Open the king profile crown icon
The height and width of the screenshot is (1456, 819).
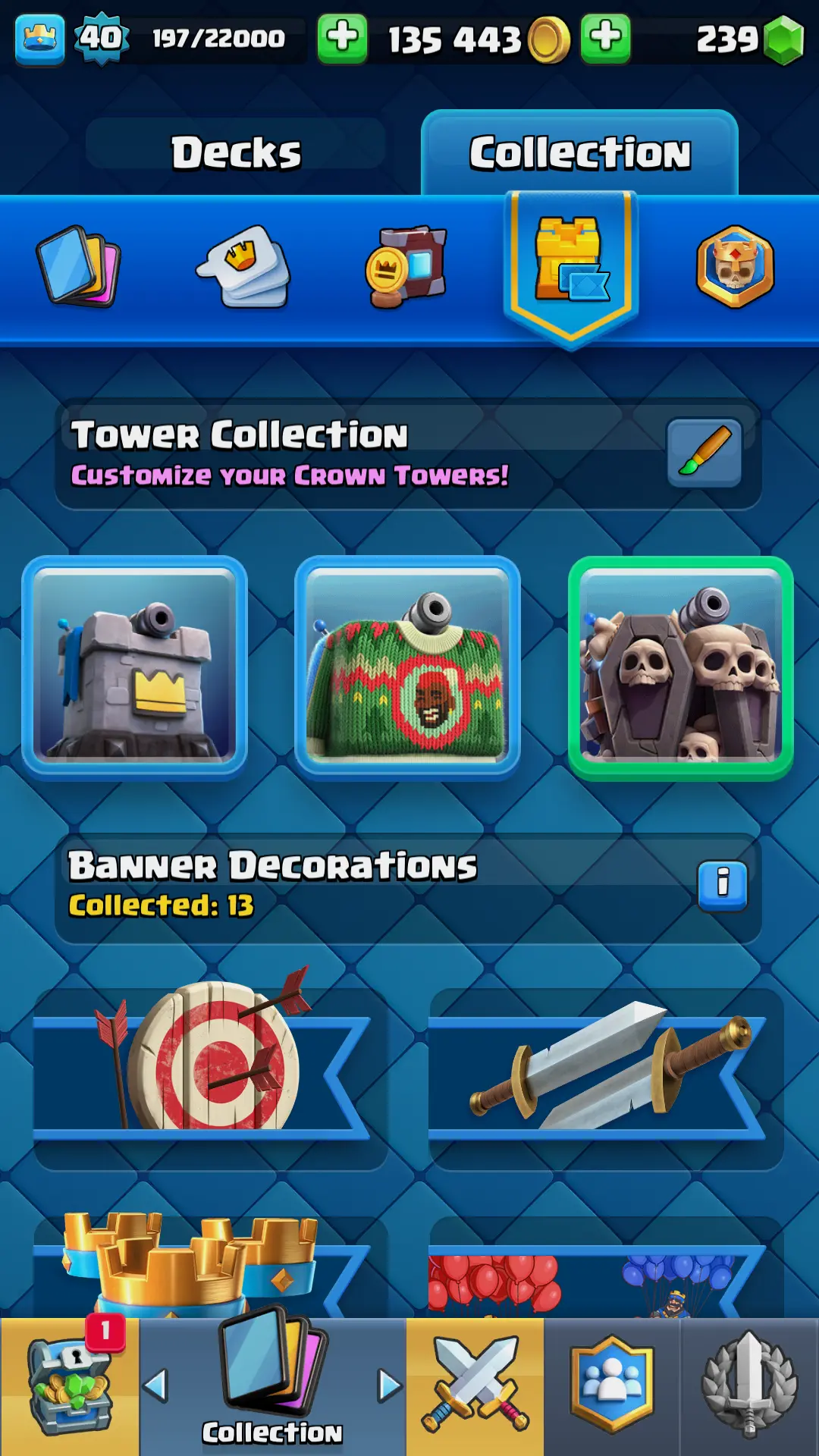(39, 38)
